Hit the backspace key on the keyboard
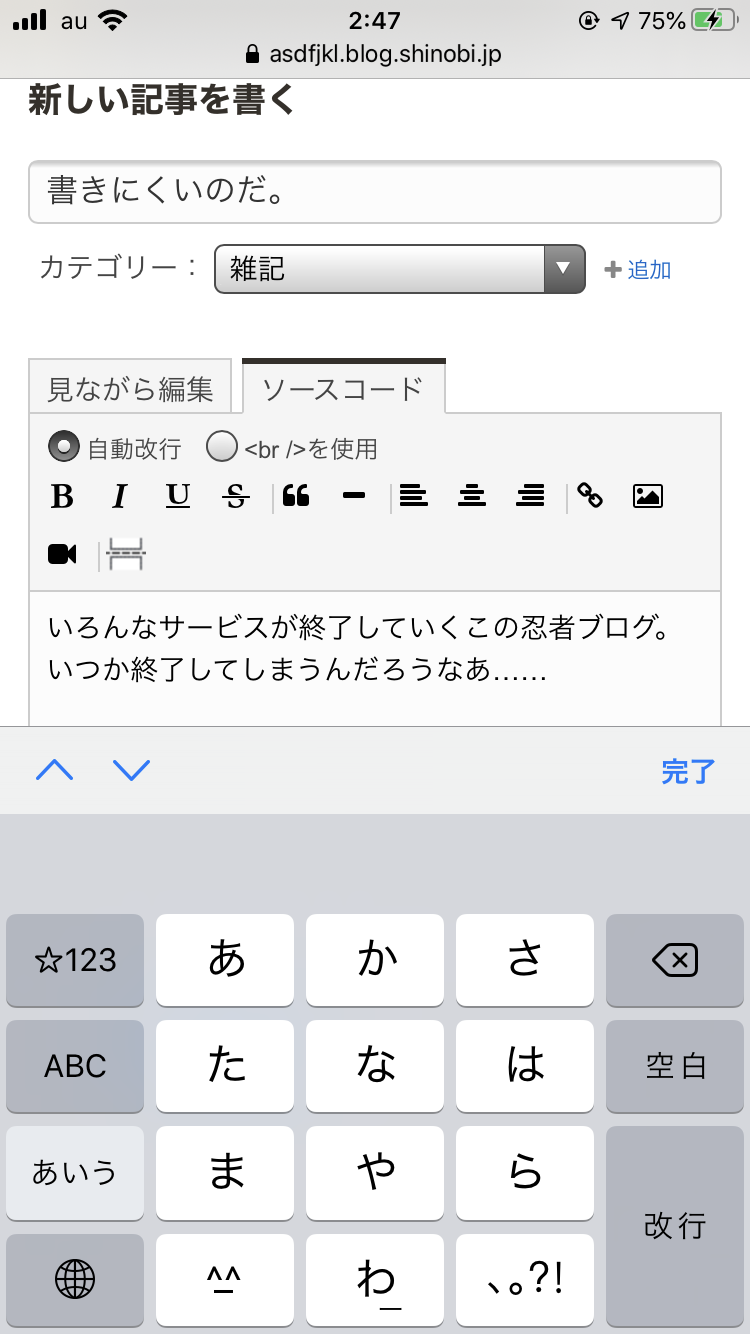750x1334 pixels. (674, 961)
